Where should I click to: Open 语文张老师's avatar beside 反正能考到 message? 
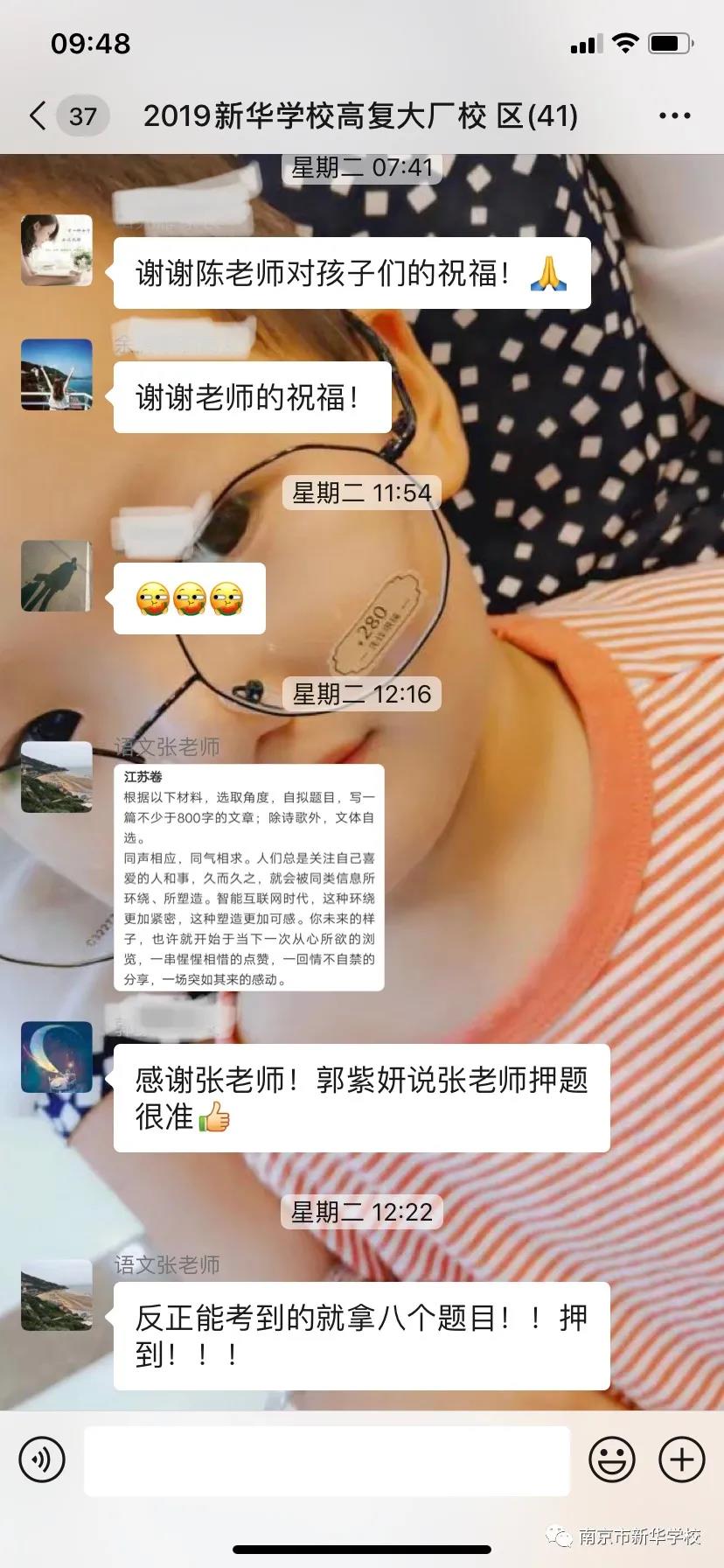pyautogui.click(x=57, y=1295)
